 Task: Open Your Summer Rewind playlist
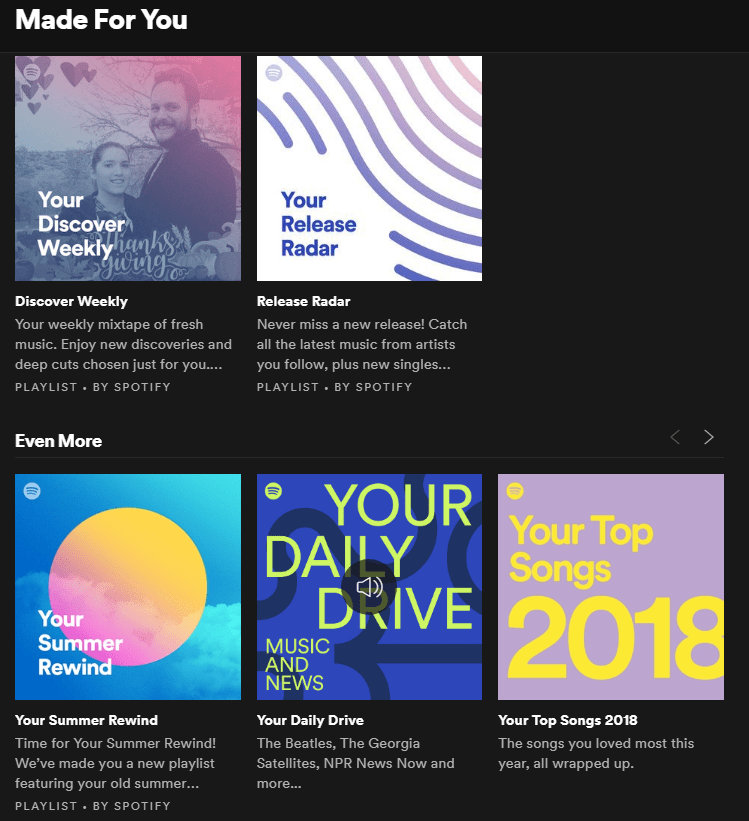(128, 587)
